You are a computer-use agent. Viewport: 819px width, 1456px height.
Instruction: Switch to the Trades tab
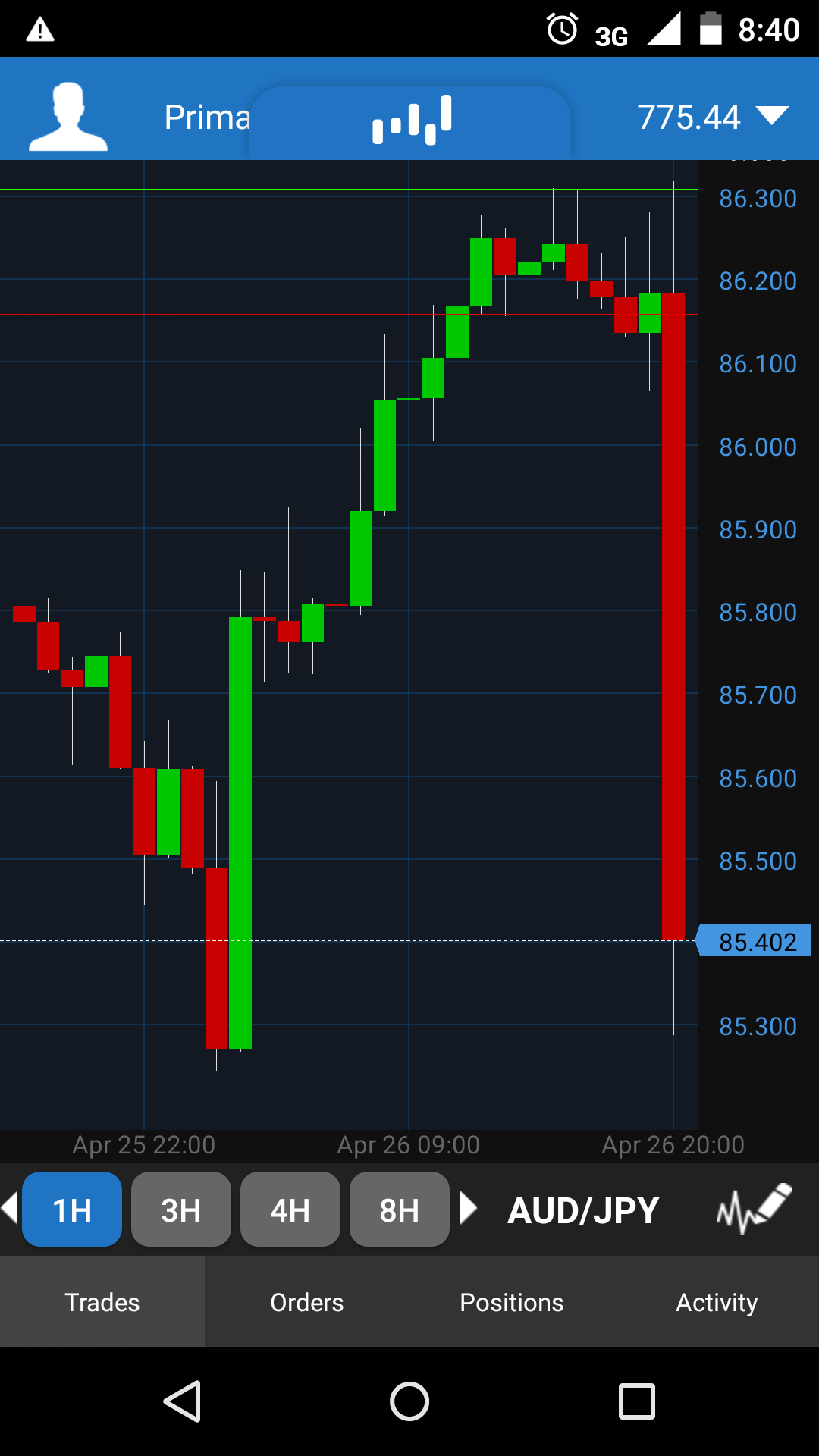pyautogui.click(x=102, y=1302)
